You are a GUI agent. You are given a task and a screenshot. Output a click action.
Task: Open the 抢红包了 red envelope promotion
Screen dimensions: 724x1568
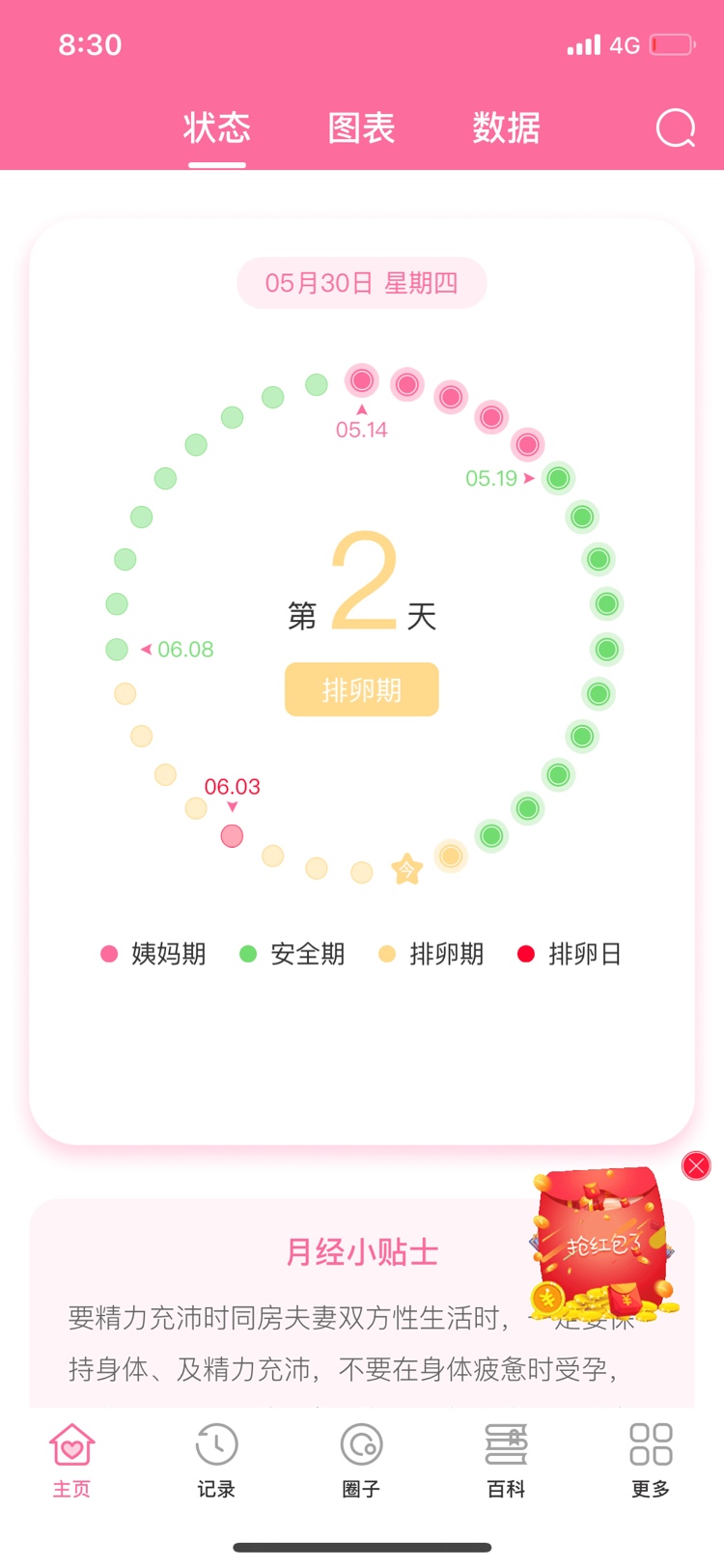tap(601, 1246)
